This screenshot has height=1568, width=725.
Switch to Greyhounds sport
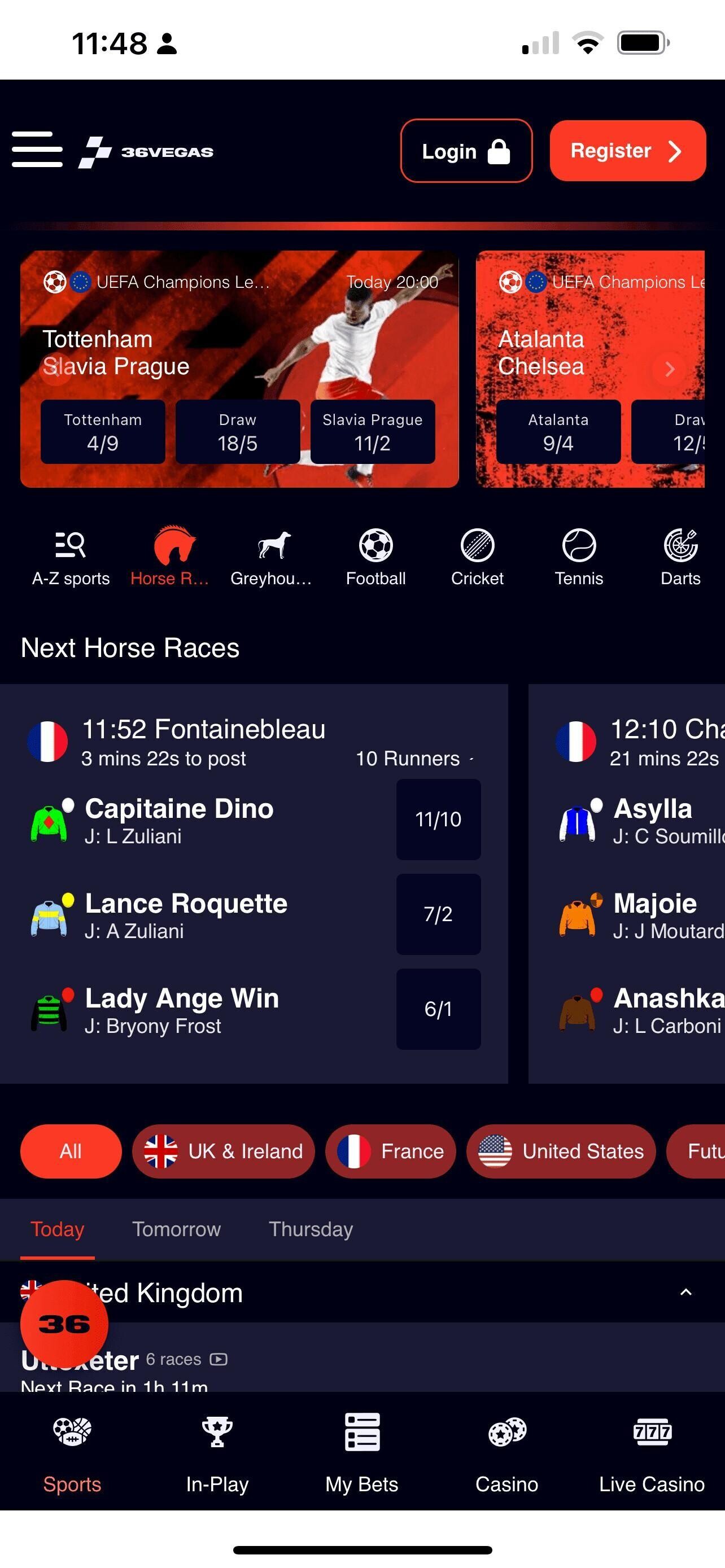point(272,558)
